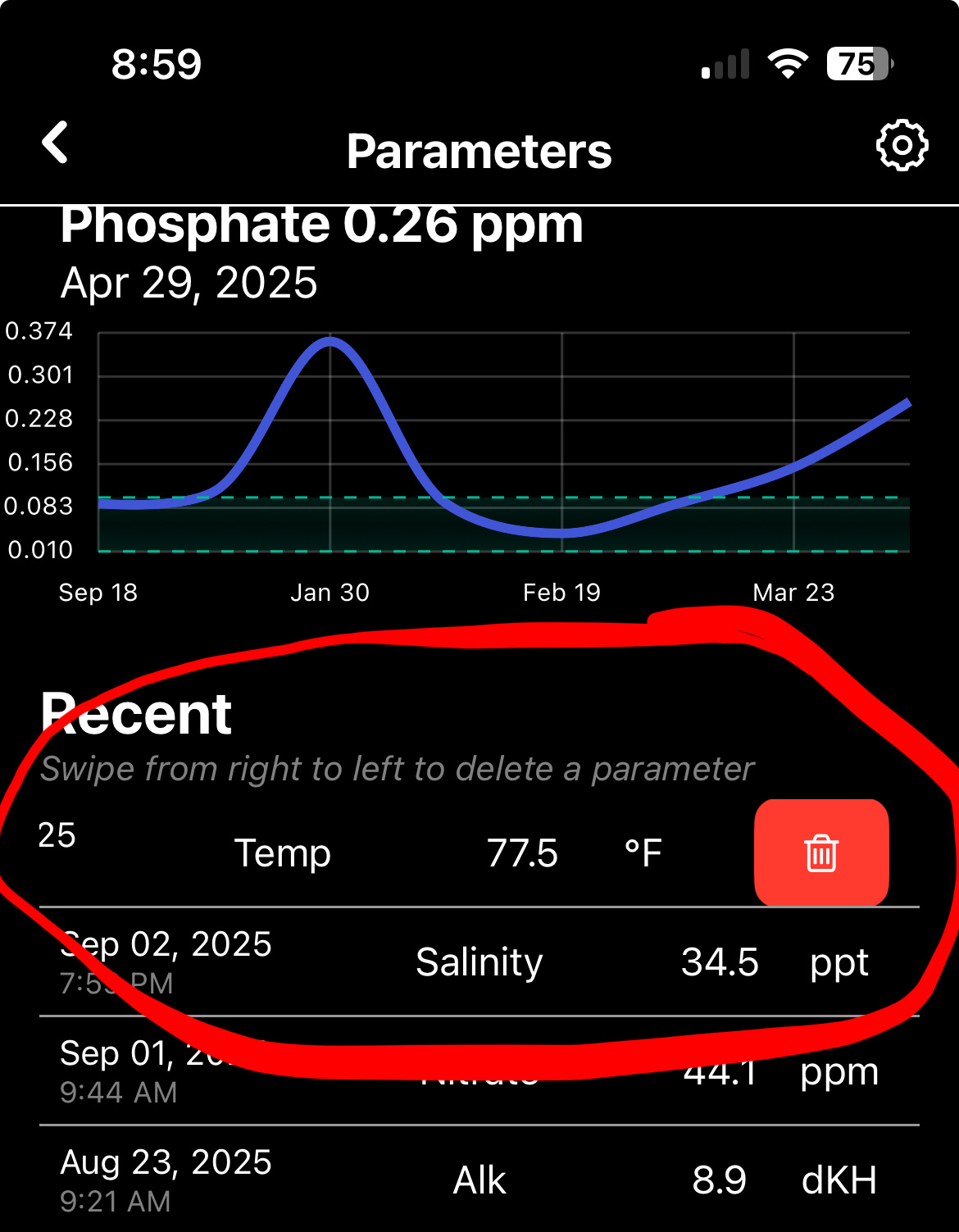Delete the Temp 77.5 °F entry
Image resolution: width=959 pixels, height=1232 pixels.
821,852
